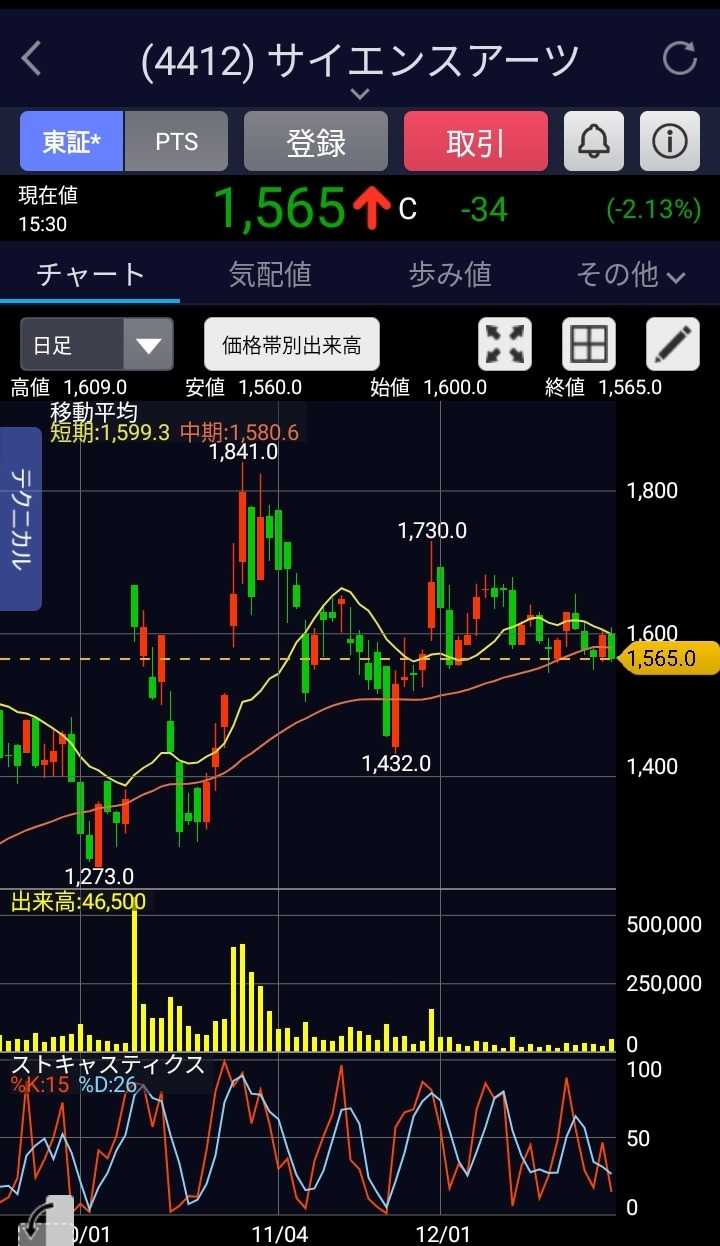The image size is (720, 1246).
Task: Open the multi-chart grid layout
Action: [x=589, y=345]
